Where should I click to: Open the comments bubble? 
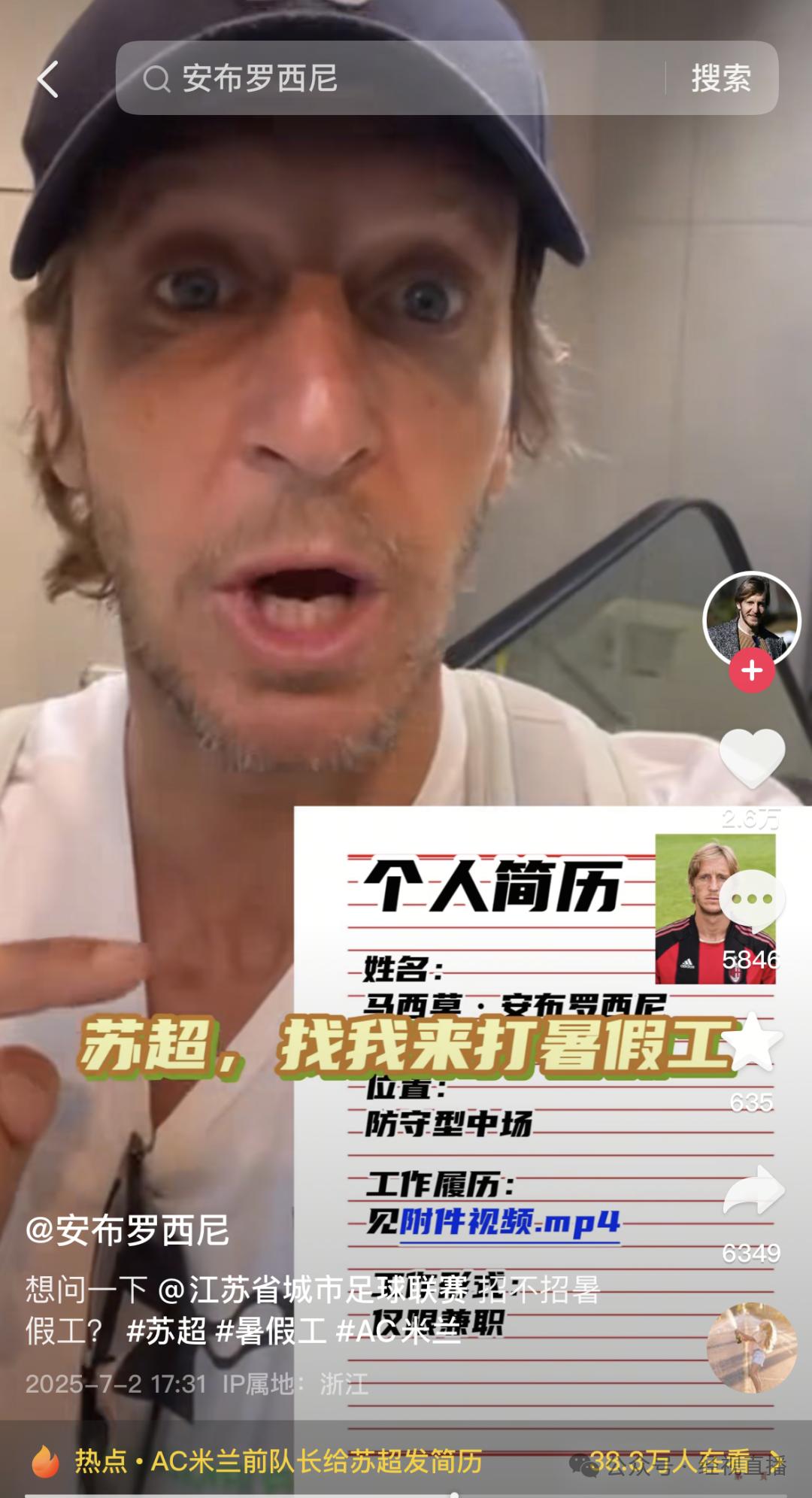point(752,901)
